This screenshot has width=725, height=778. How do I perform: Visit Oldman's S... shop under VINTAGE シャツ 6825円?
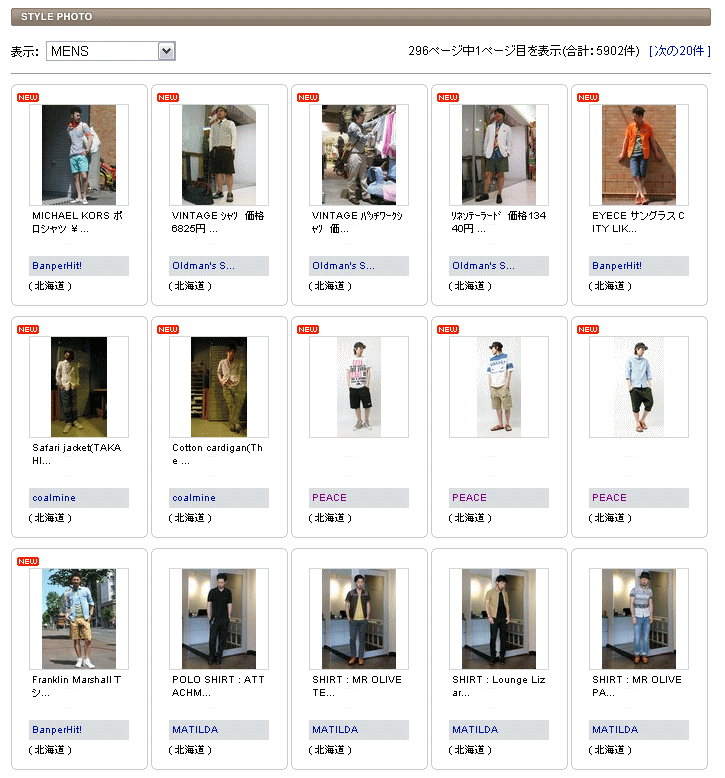pyautogui.click(x=203, y=266)
